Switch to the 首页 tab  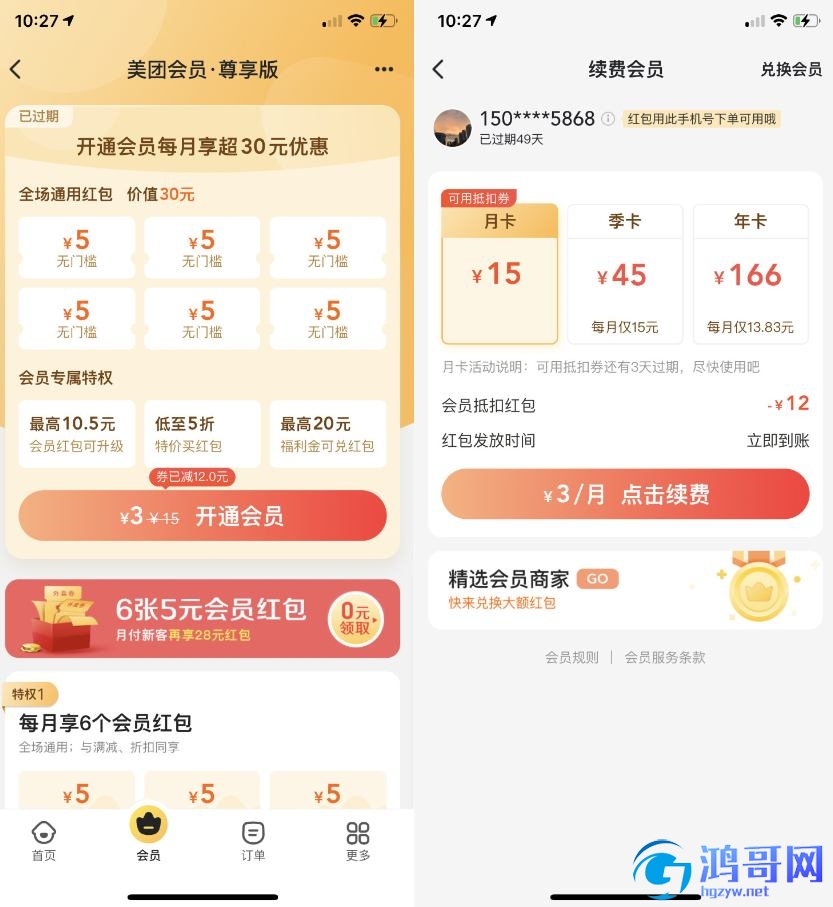pyautogui.click(x=44, y=841)
